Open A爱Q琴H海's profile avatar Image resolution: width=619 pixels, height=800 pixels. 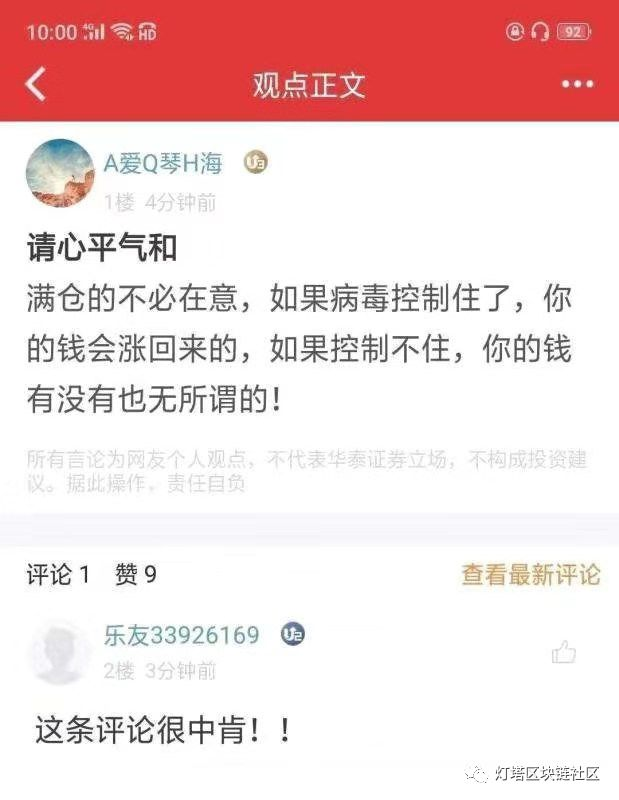click(x=59, y=173)
